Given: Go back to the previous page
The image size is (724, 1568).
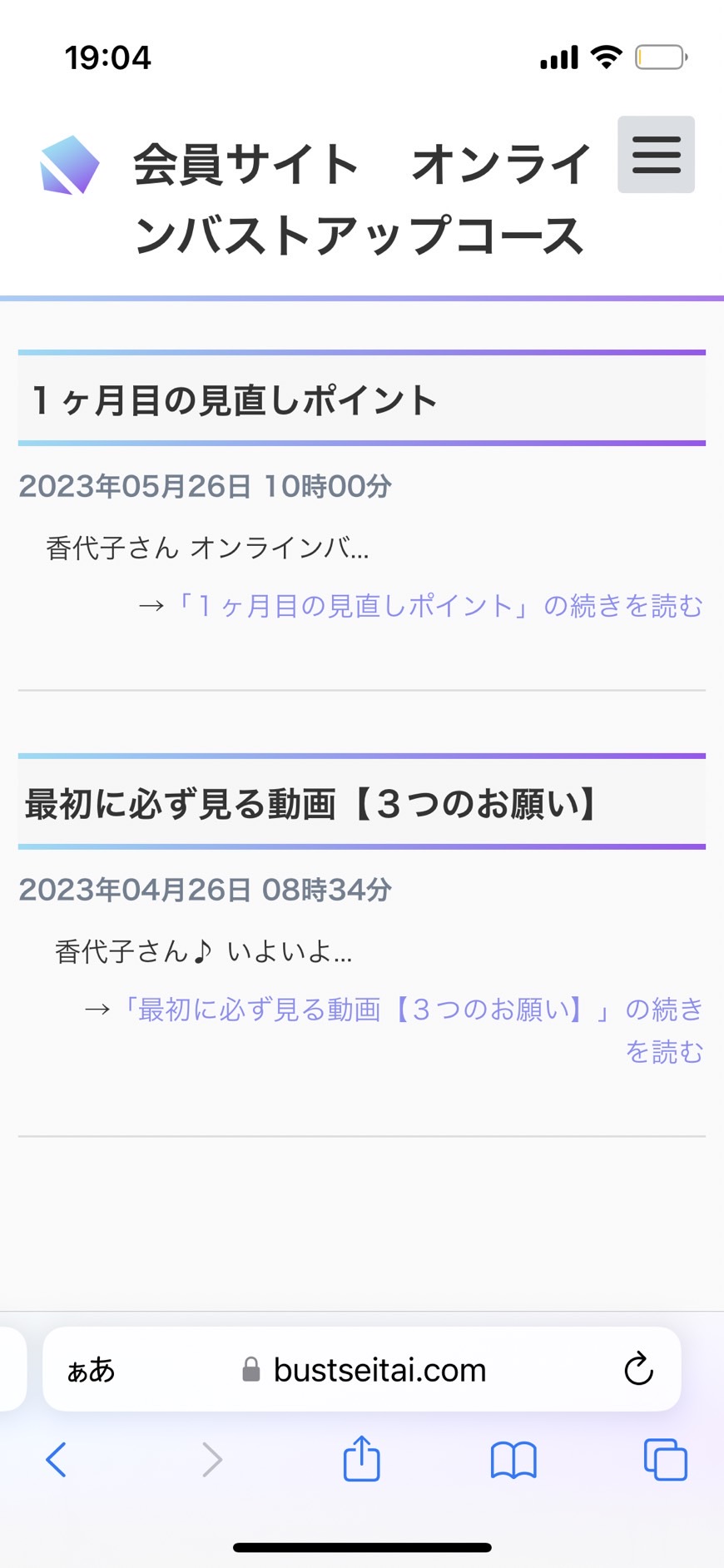Looking at the screenshot, I should pos(56,1459).
